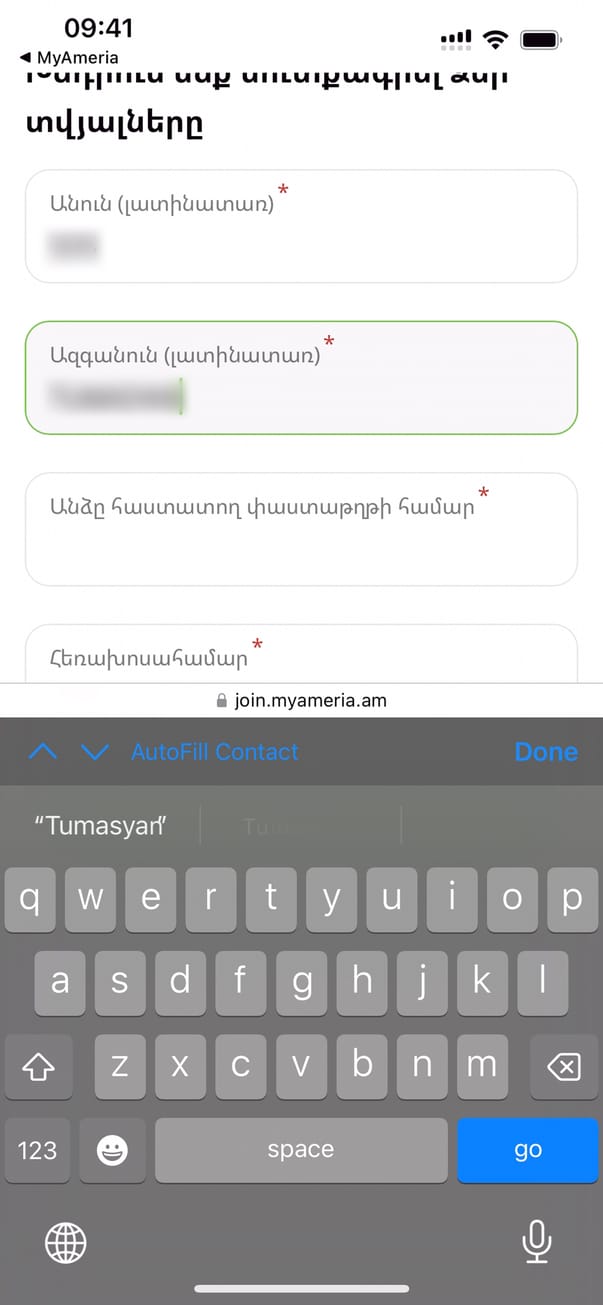Return to the MyAmeria app
Image resolution: width=603 pixels, height=1305 pixels.
(x=70, y=57)
